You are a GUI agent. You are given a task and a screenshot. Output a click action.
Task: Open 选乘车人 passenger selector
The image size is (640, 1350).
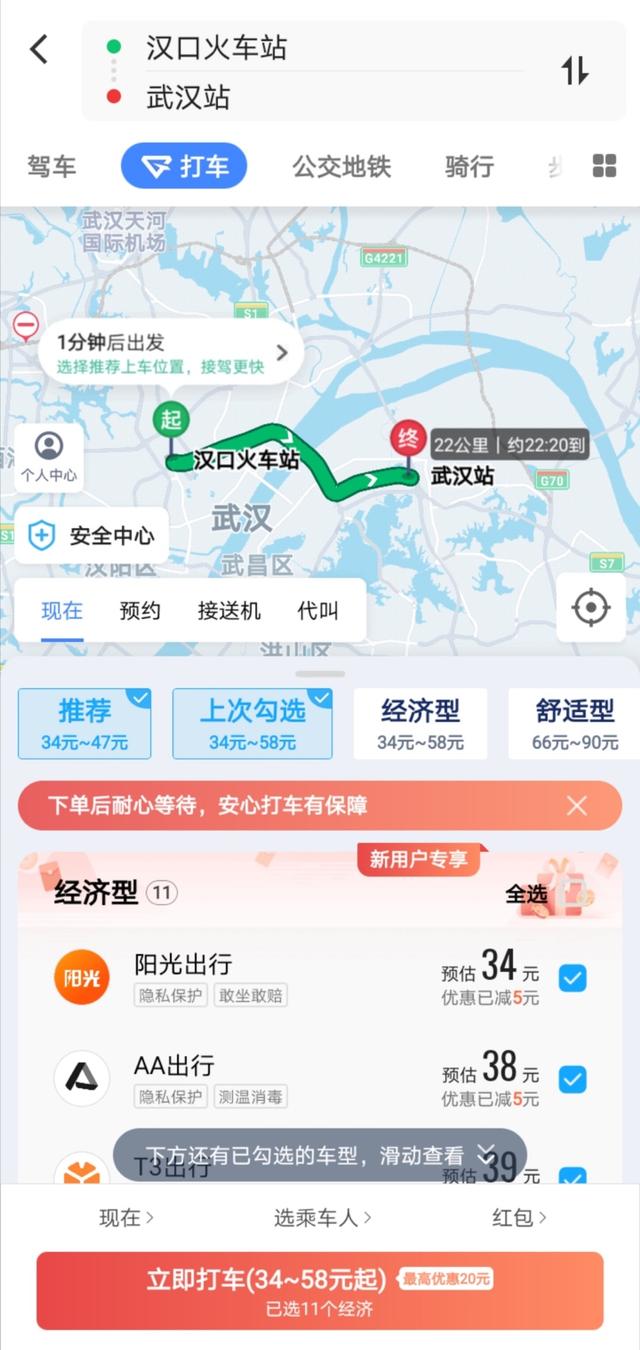pyautogui.click(x=322, y=1217)
